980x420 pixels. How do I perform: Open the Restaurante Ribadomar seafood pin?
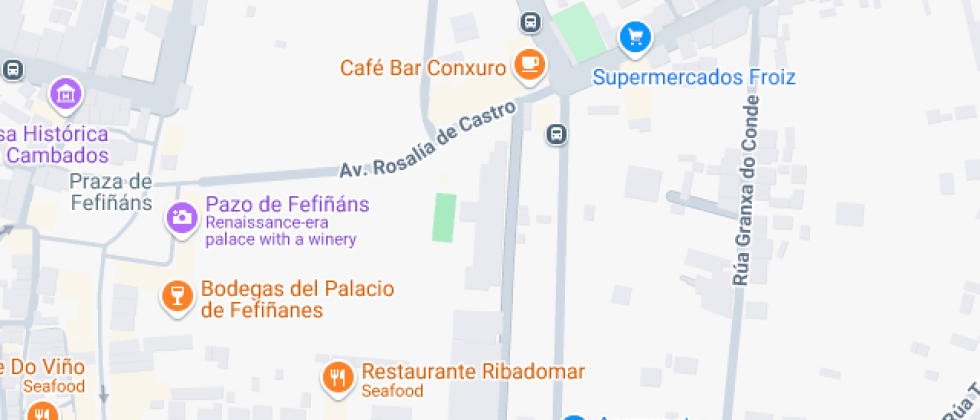tap(337, 377)
